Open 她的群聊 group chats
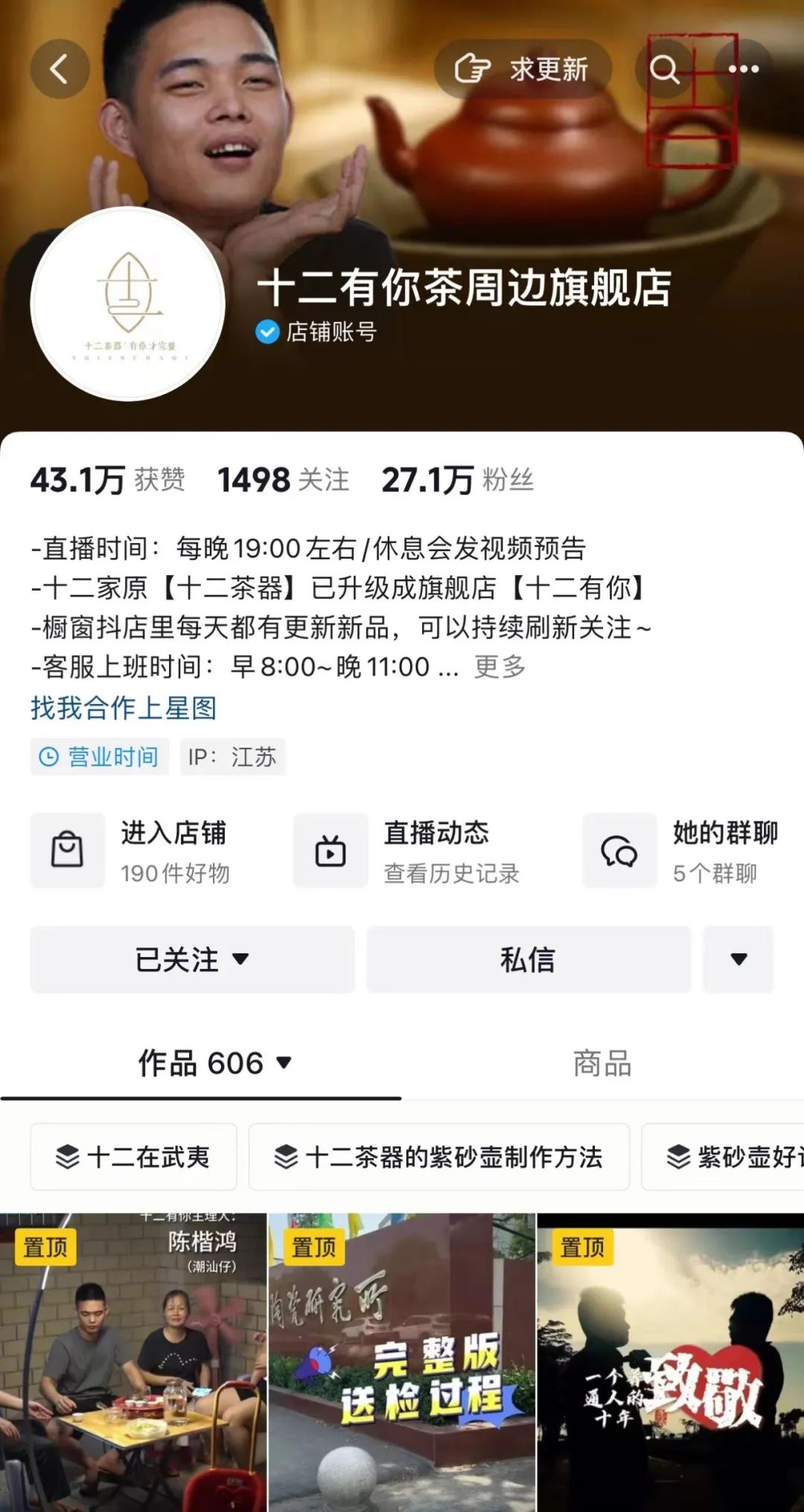The height and width of the screenshot is (1512, 804). click(681, 851)
